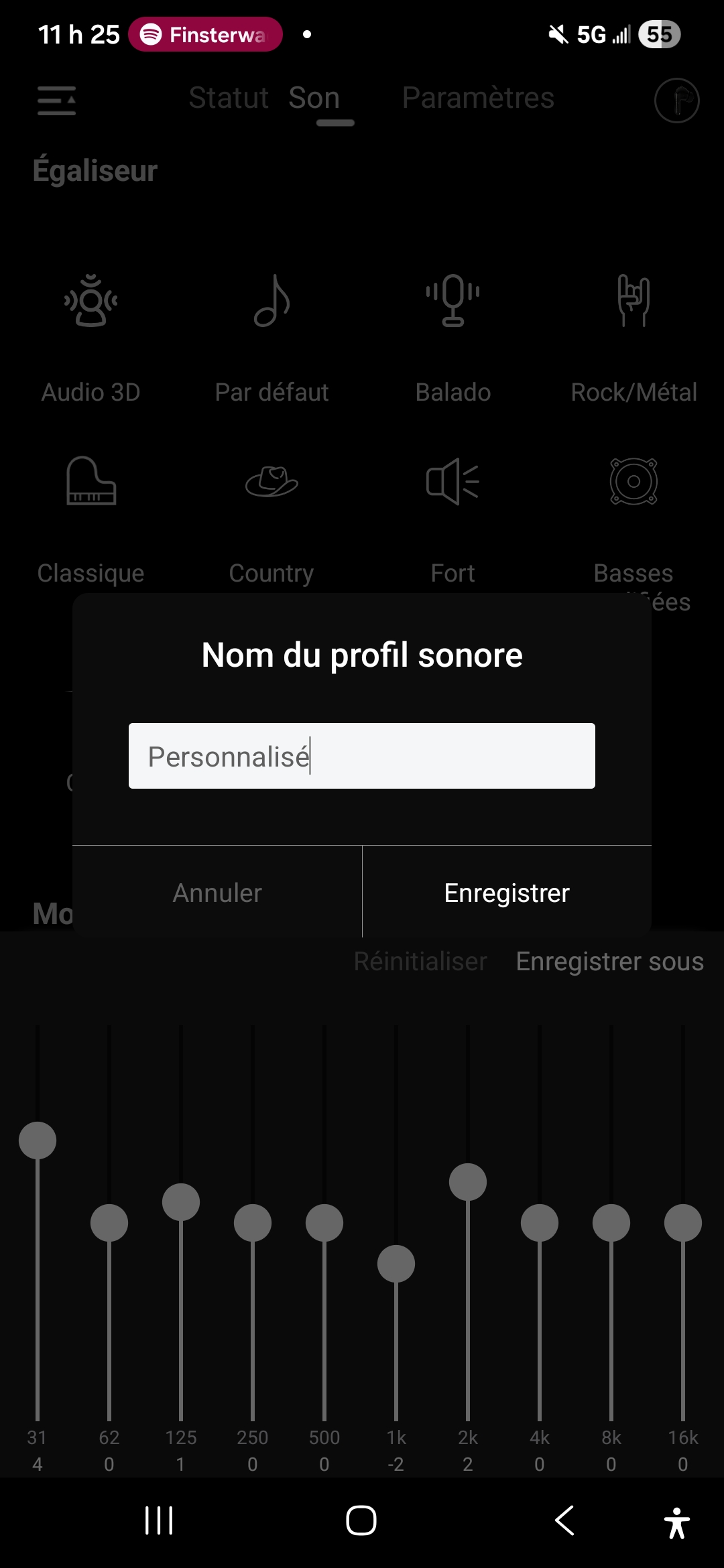This screenshot has height=1568, width=724.
Task: Cancel naming the sound profile
Action: (x=217, y=893)
